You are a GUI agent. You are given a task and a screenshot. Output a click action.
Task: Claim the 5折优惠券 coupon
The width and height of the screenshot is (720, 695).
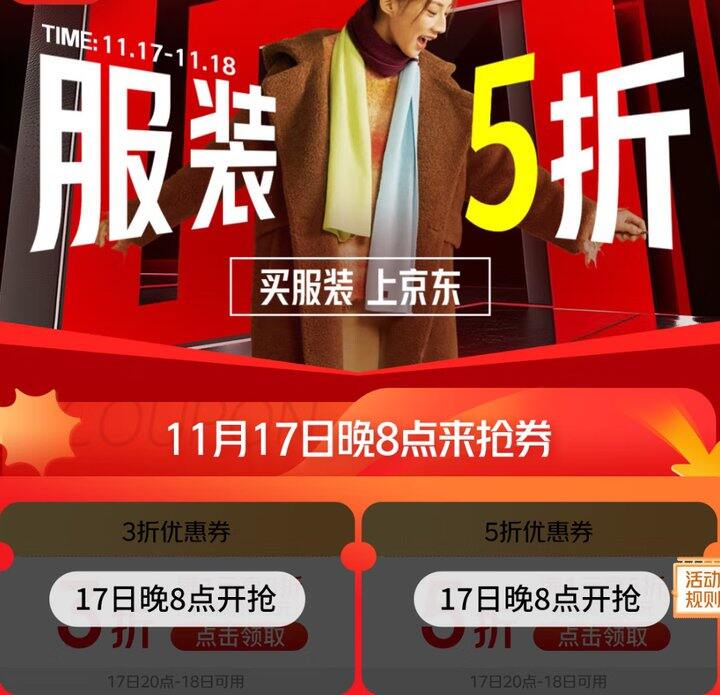click(602, 637)
